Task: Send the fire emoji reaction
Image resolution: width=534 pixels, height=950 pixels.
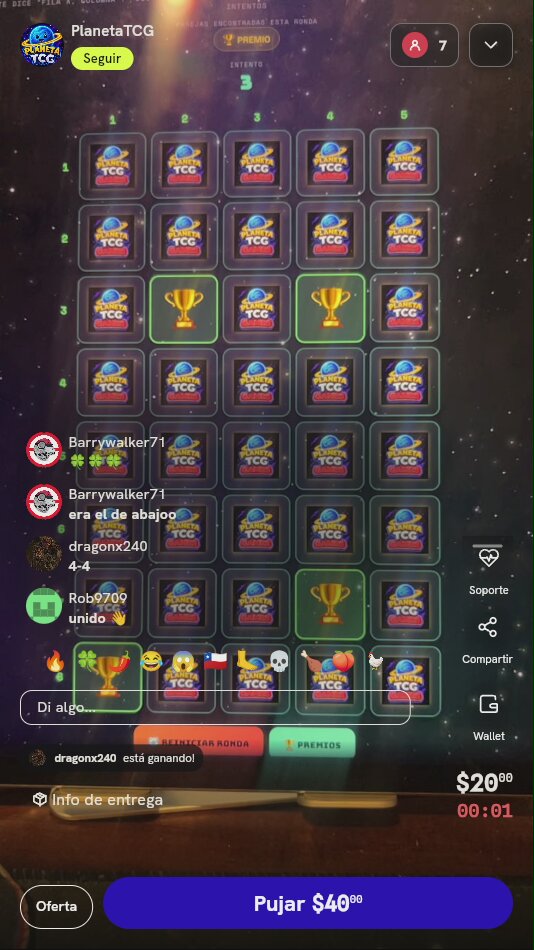Action: point(55,661)
